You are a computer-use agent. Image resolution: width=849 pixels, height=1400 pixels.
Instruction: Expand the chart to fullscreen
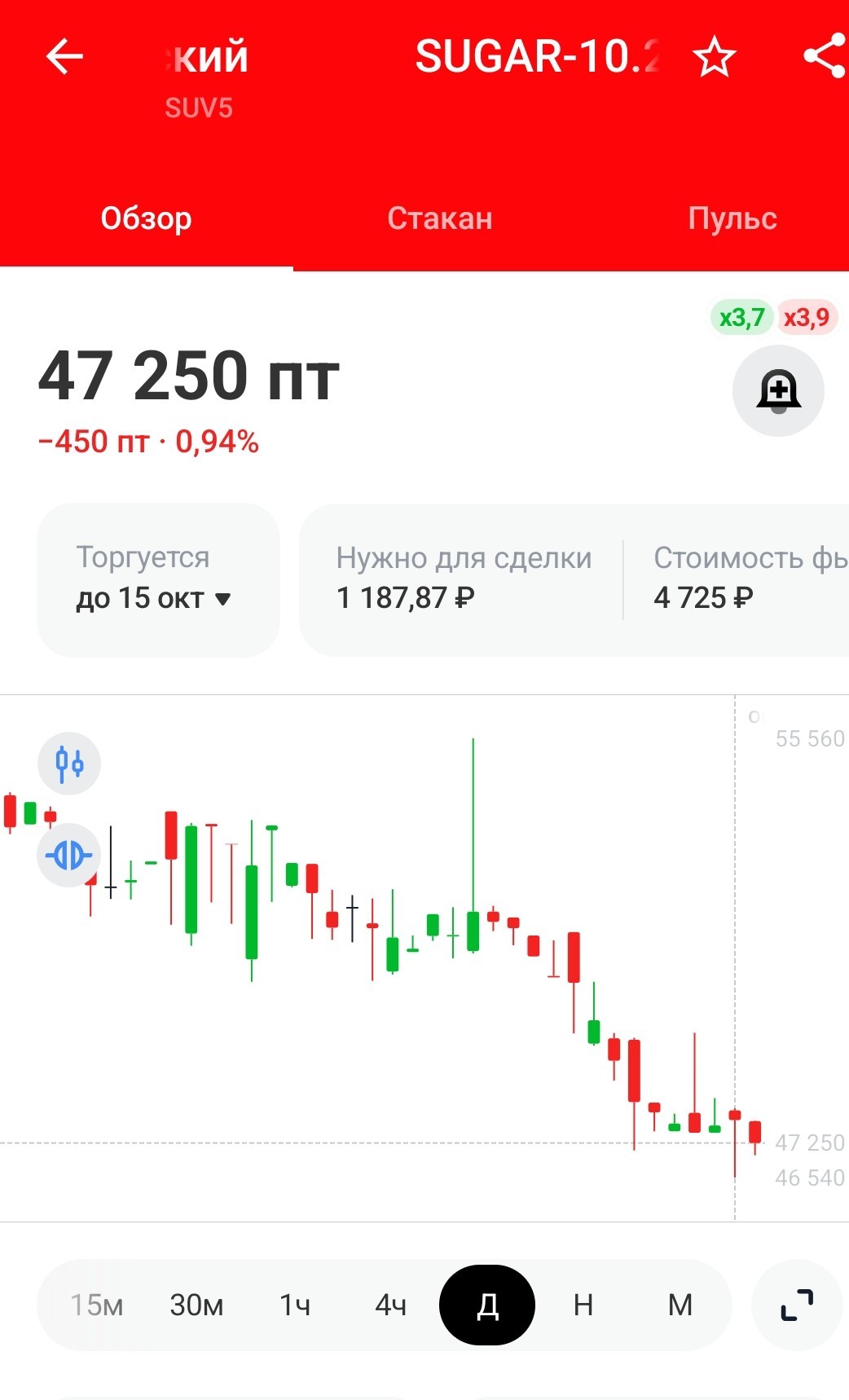coord(797,1305)
